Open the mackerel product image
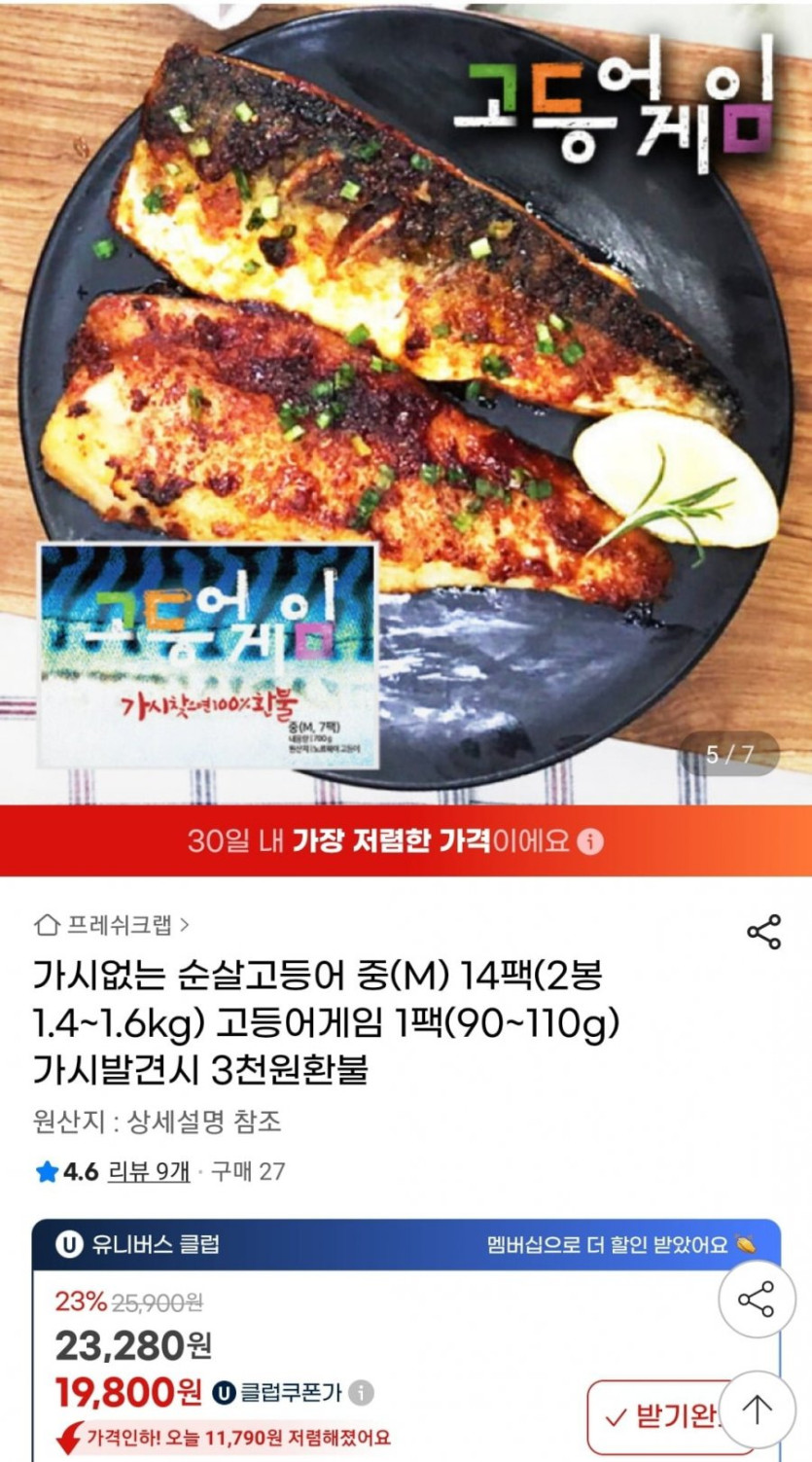 click(406, 403)
